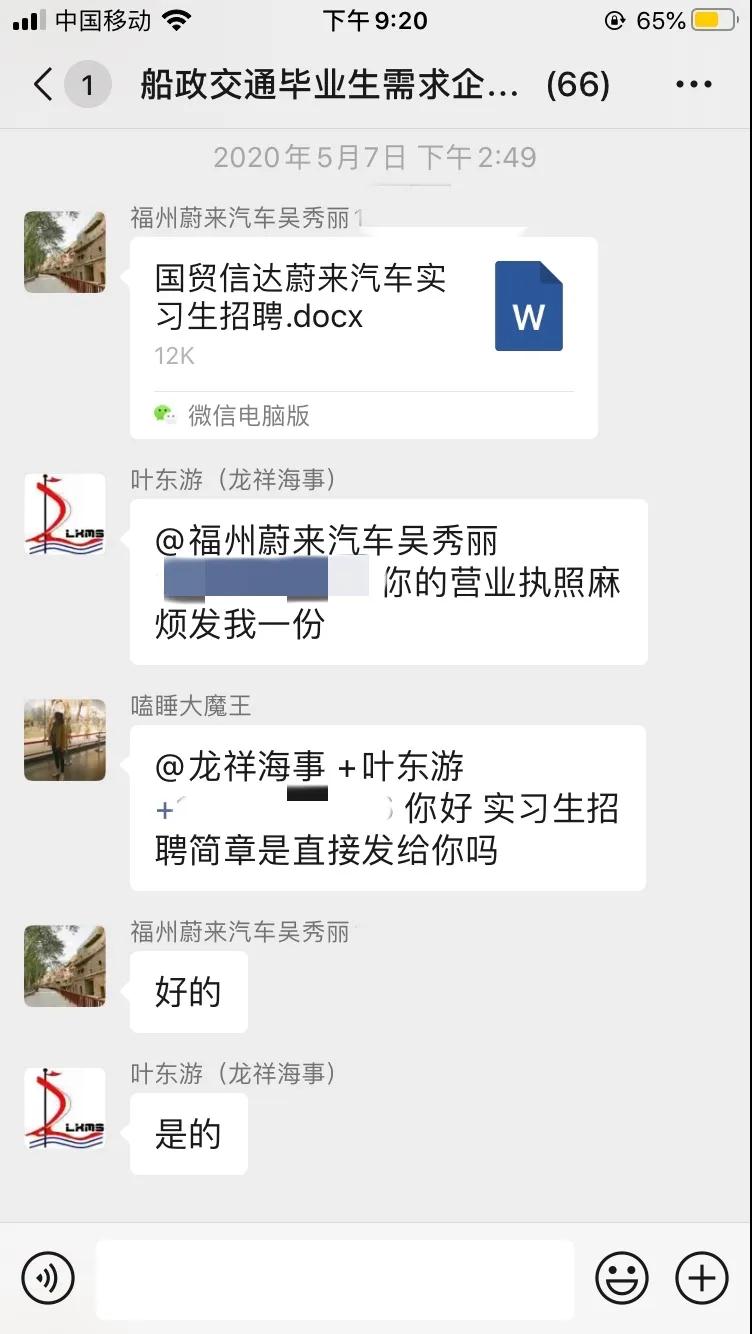Image resolution: width=752 pixels, height=1334 pixels.
Task: Open the emoji picker
Action: [621, 1278]
